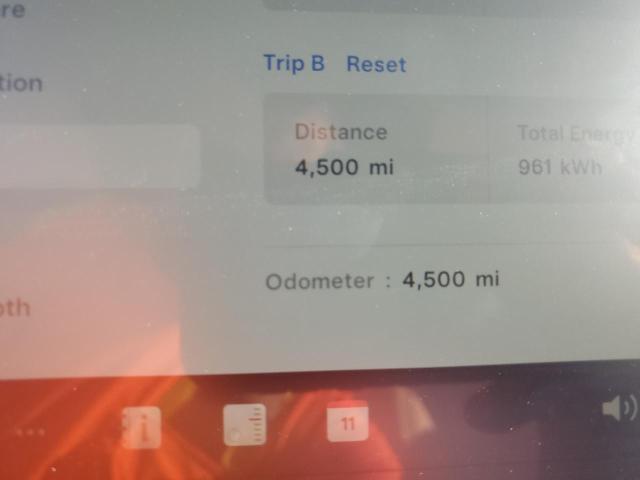Tap the volume speaker icon
Image resolution: width=640 pixels, height=480 pixels.
click(x=618, y=408)
